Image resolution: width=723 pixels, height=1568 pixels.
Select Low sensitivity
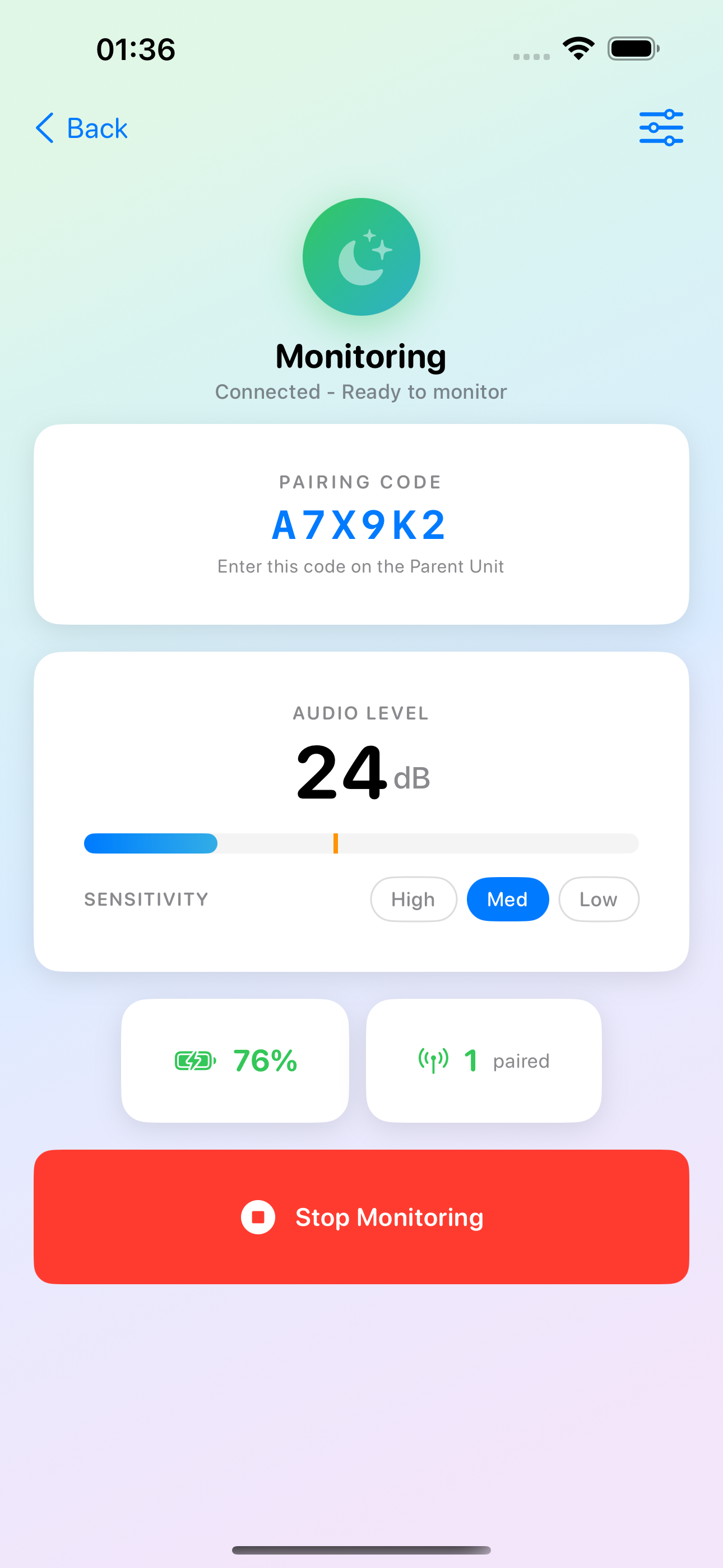pos(598,899)
